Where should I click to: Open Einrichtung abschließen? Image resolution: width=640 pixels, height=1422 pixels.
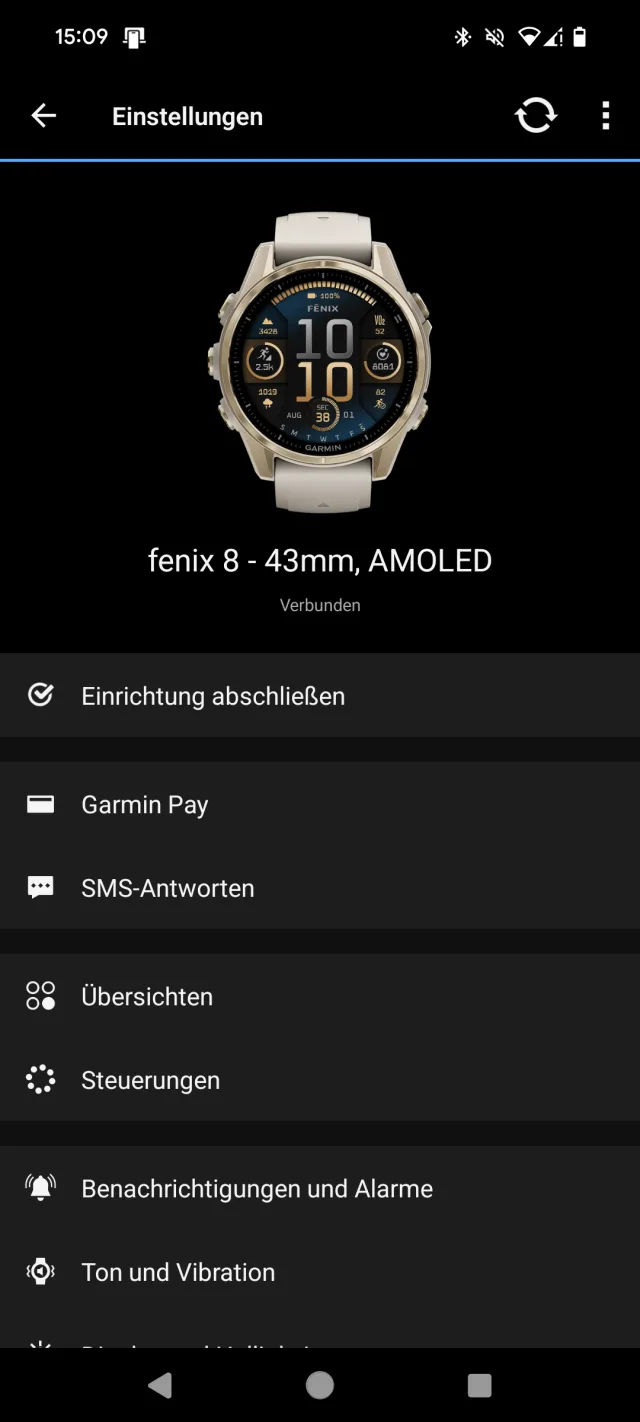320,696
